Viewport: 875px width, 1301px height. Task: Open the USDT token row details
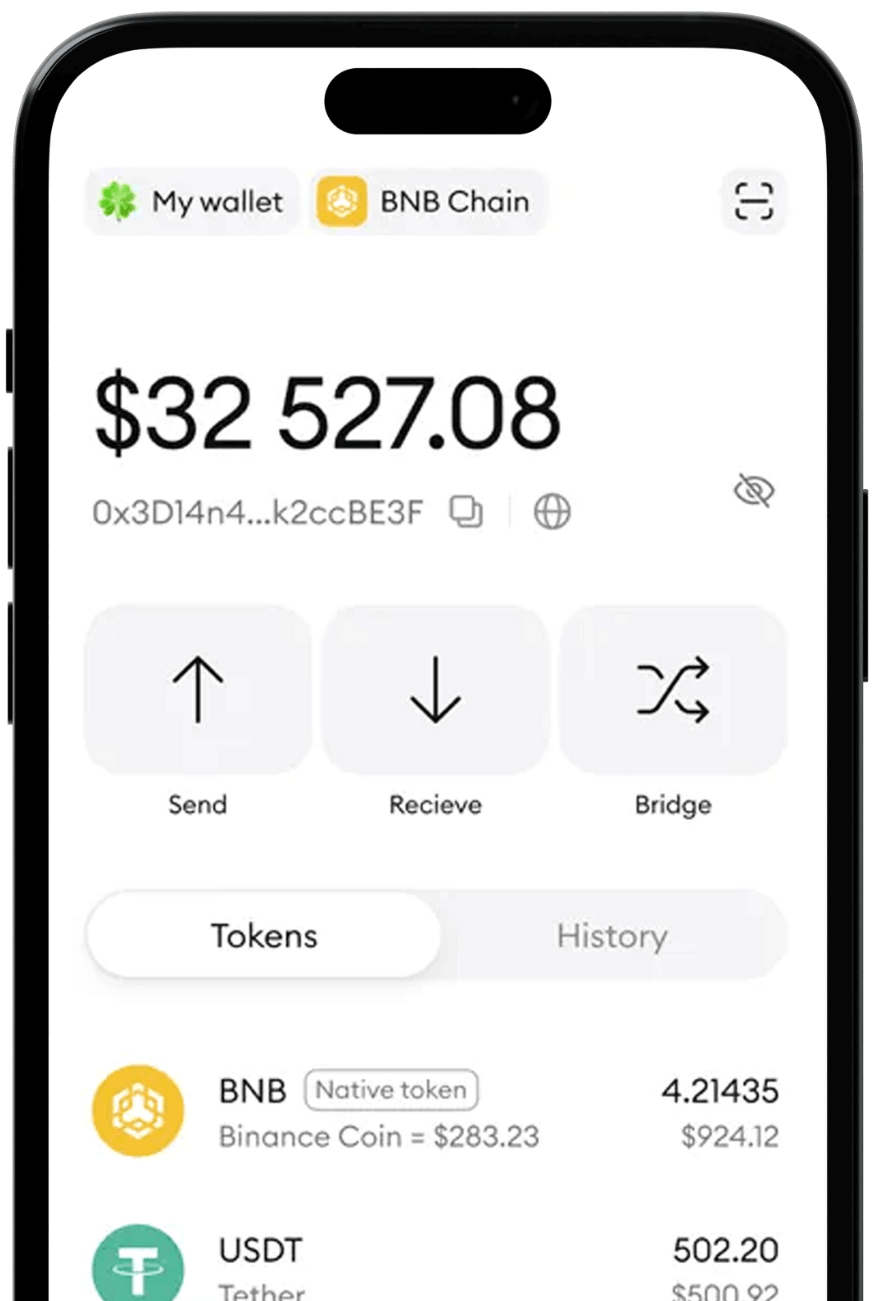tap(435, 1262)
